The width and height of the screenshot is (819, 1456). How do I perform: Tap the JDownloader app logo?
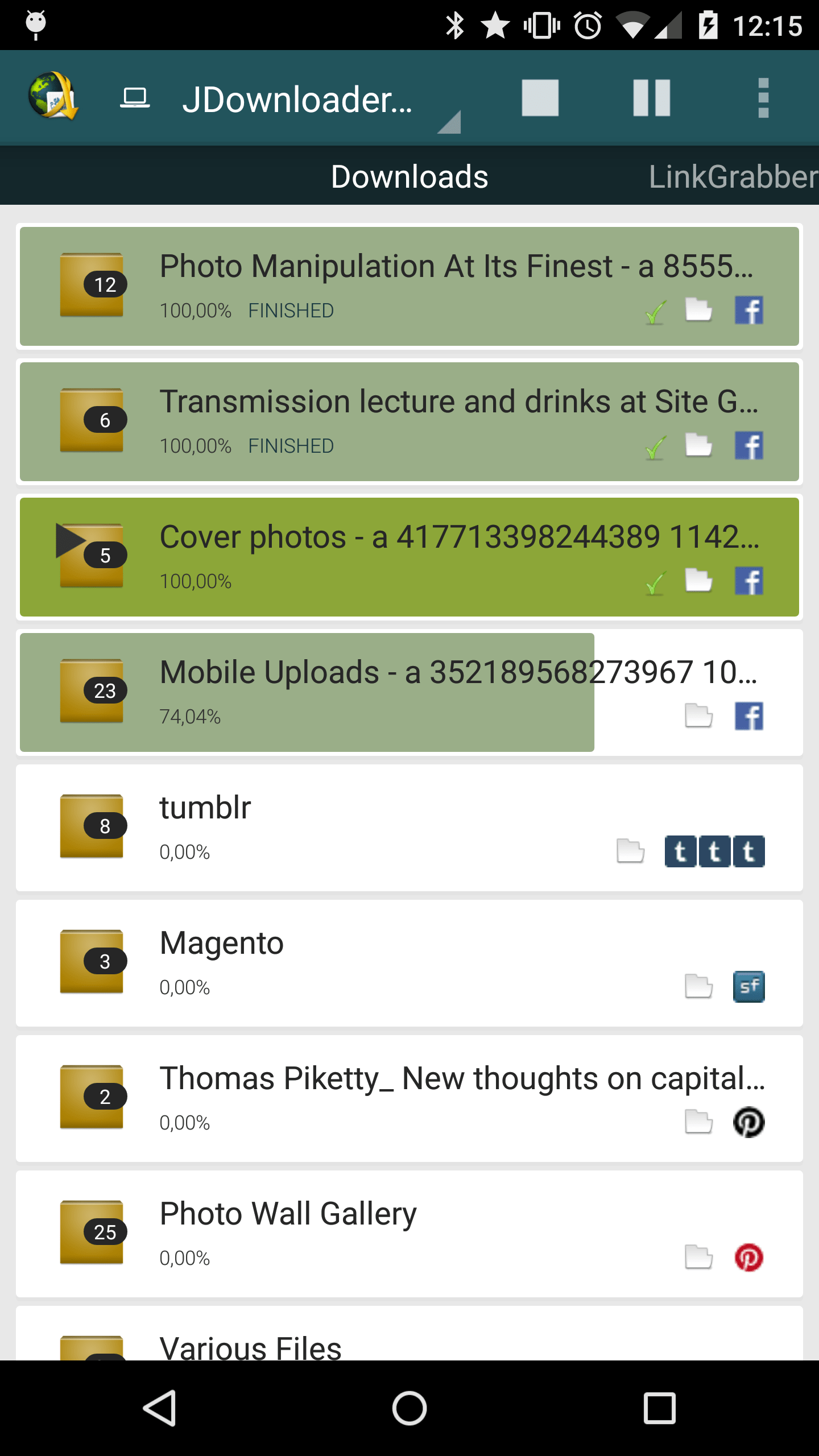[53, 96]
